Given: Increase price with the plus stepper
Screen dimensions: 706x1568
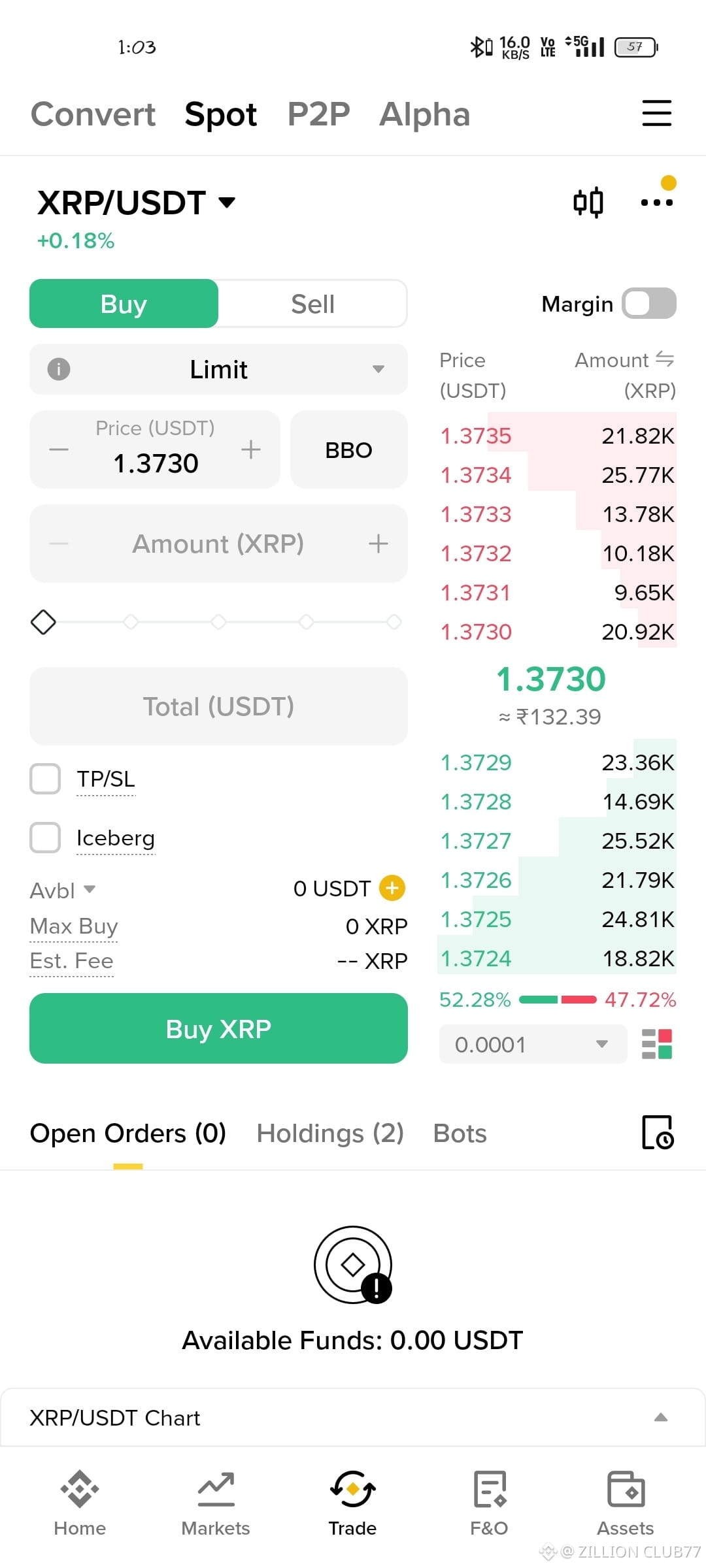Looking at the screenshot, I should point(251,449).
